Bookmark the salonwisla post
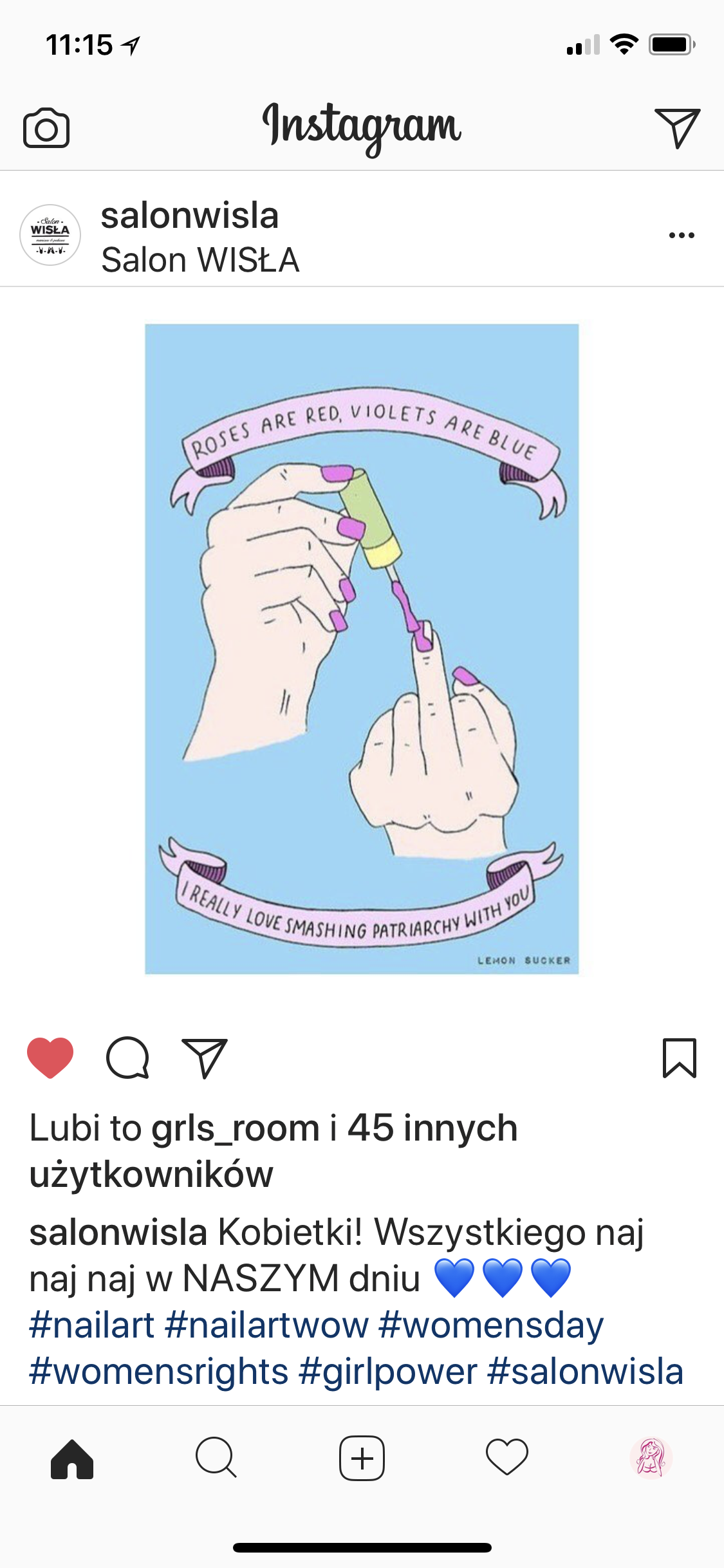 [680, 1058]
